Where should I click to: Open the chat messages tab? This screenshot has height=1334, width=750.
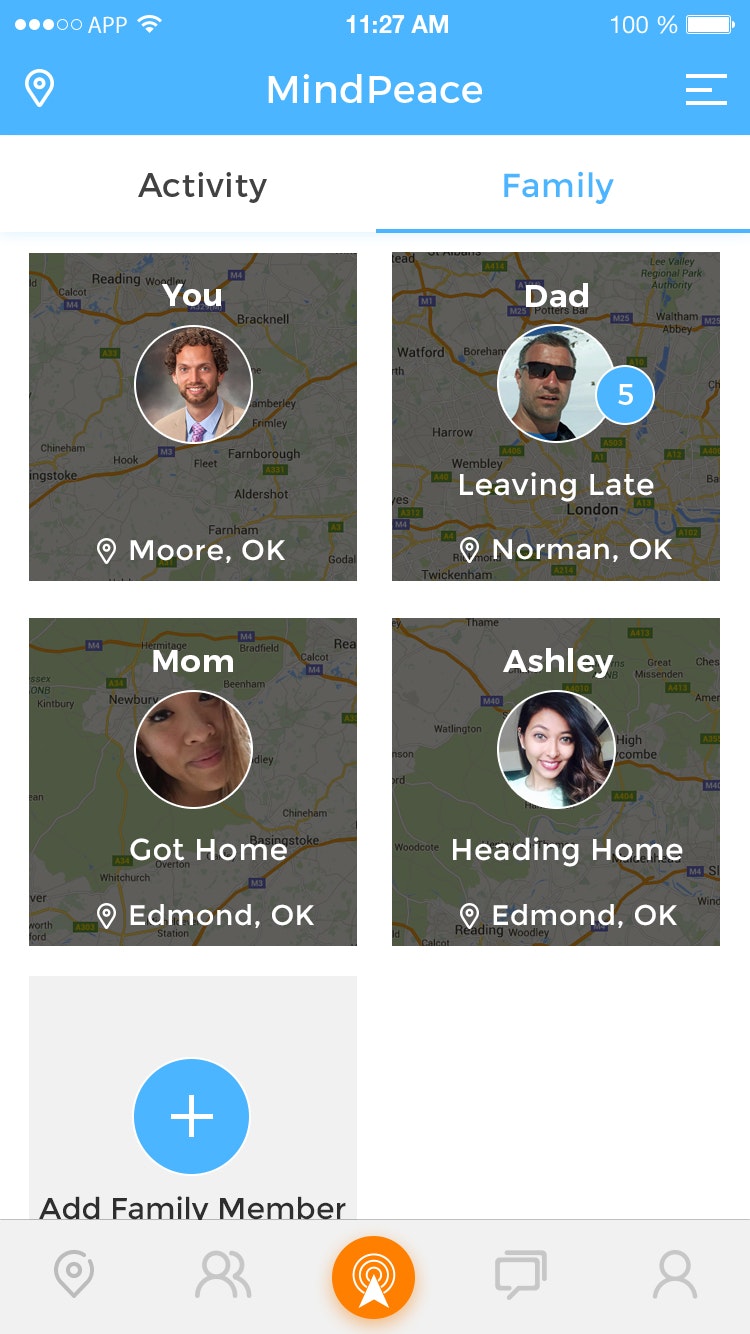coord(521,1276)
